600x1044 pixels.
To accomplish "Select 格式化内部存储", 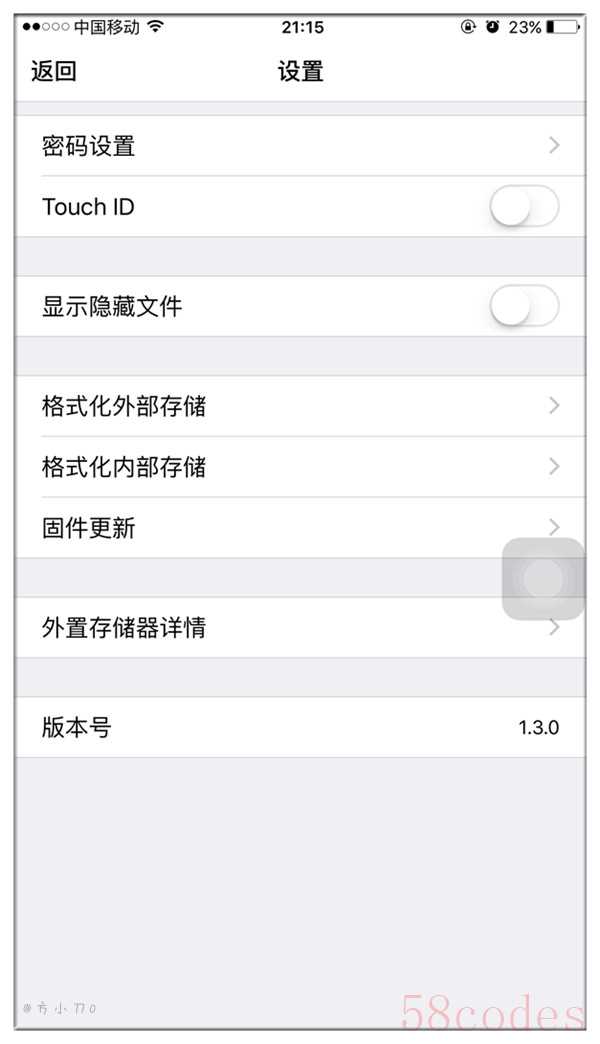I will [x=300, y=467].
